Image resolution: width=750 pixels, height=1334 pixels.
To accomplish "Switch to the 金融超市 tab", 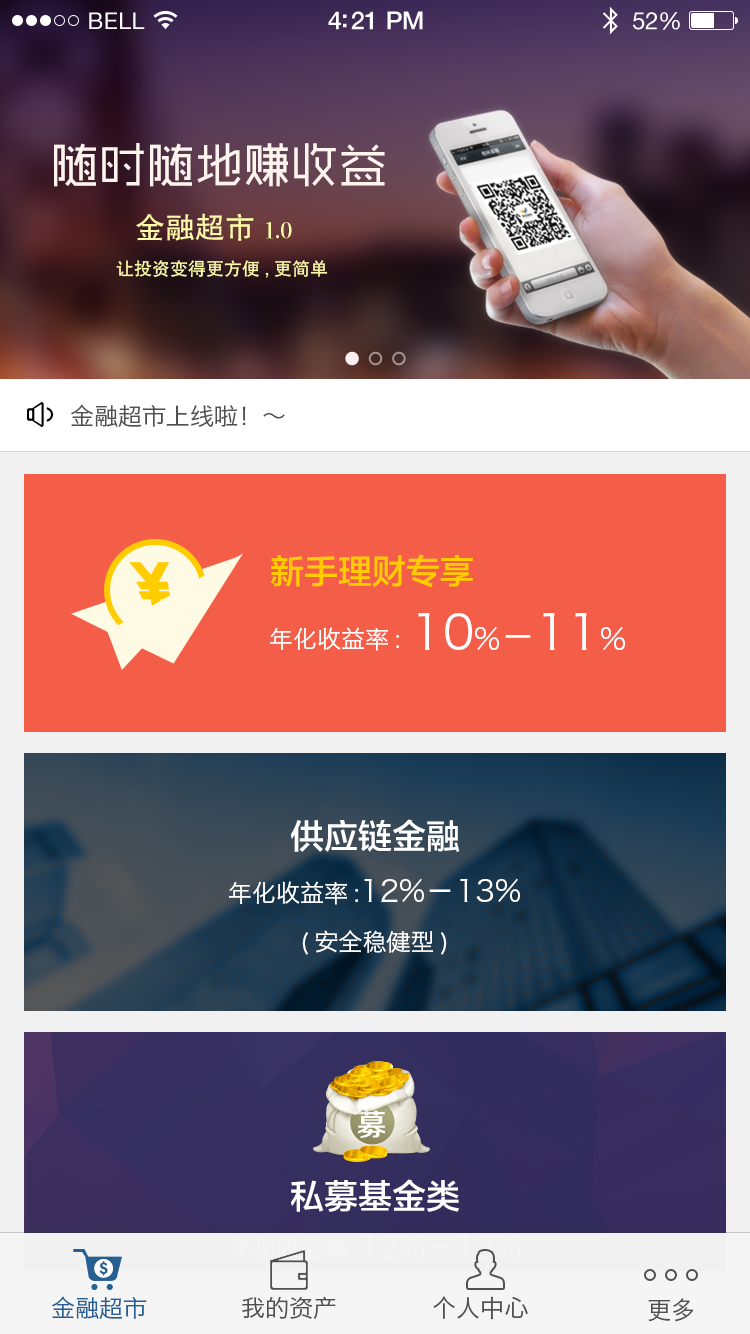I will coord(99,1286).
